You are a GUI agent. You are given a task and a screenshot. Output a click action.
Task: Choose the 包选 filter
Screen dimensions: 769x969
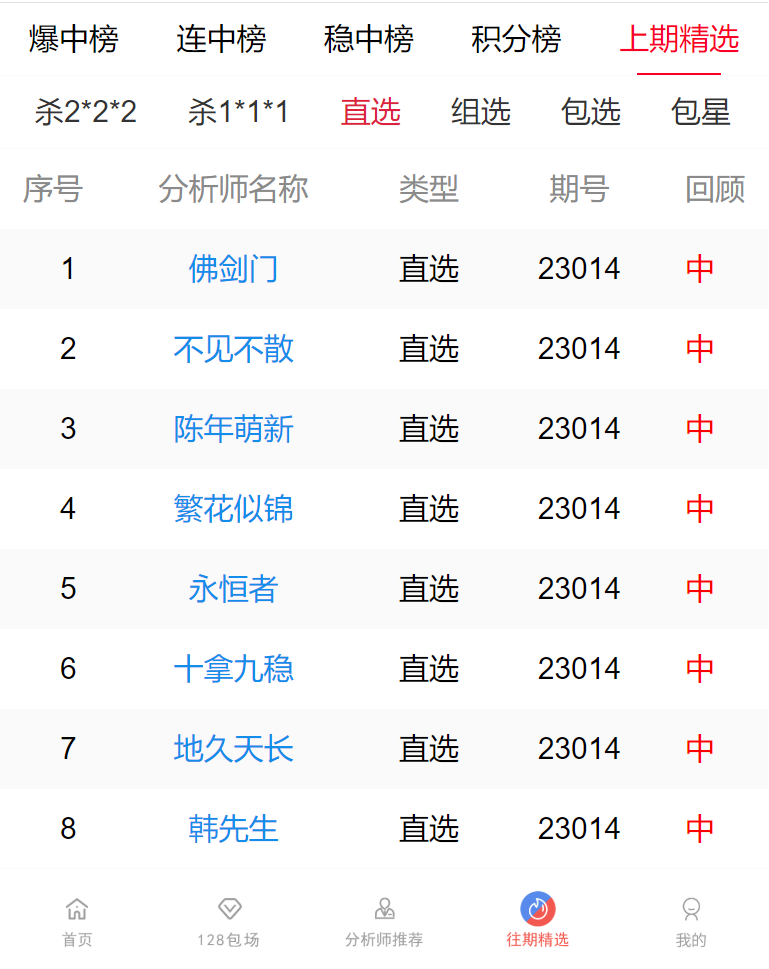[591, 112]
